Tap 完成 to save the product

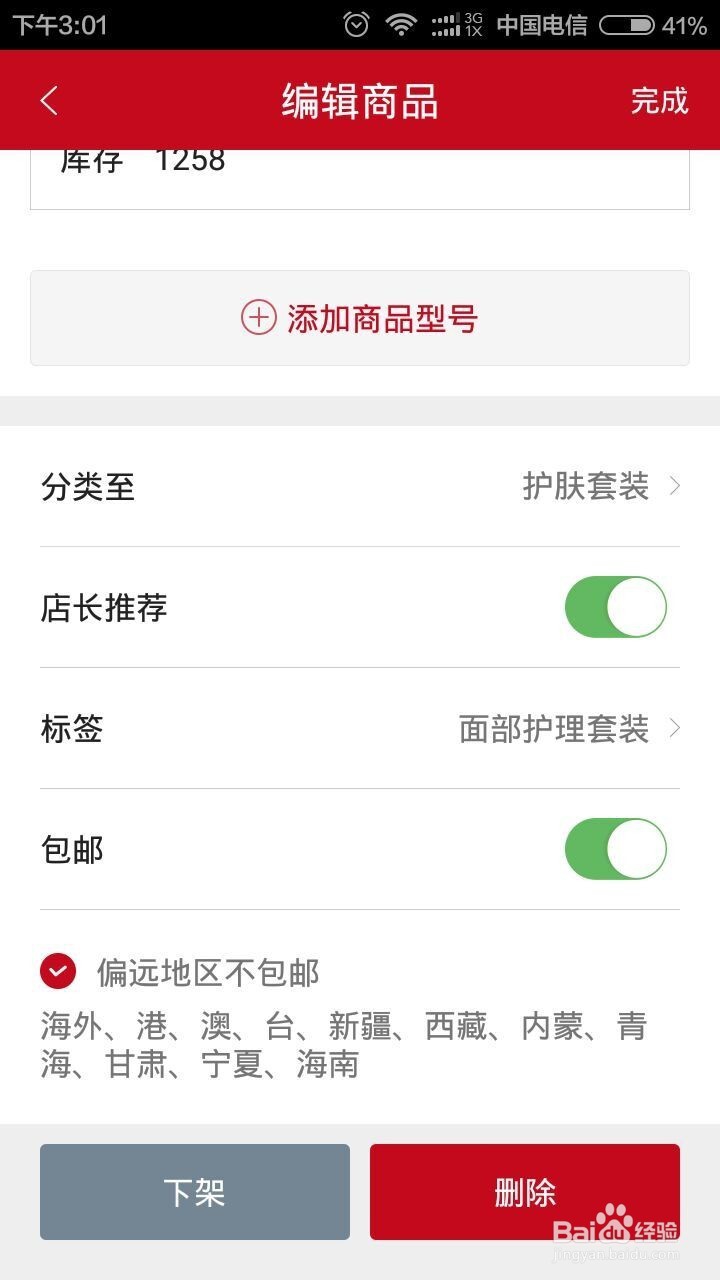(x=660, y=100)
